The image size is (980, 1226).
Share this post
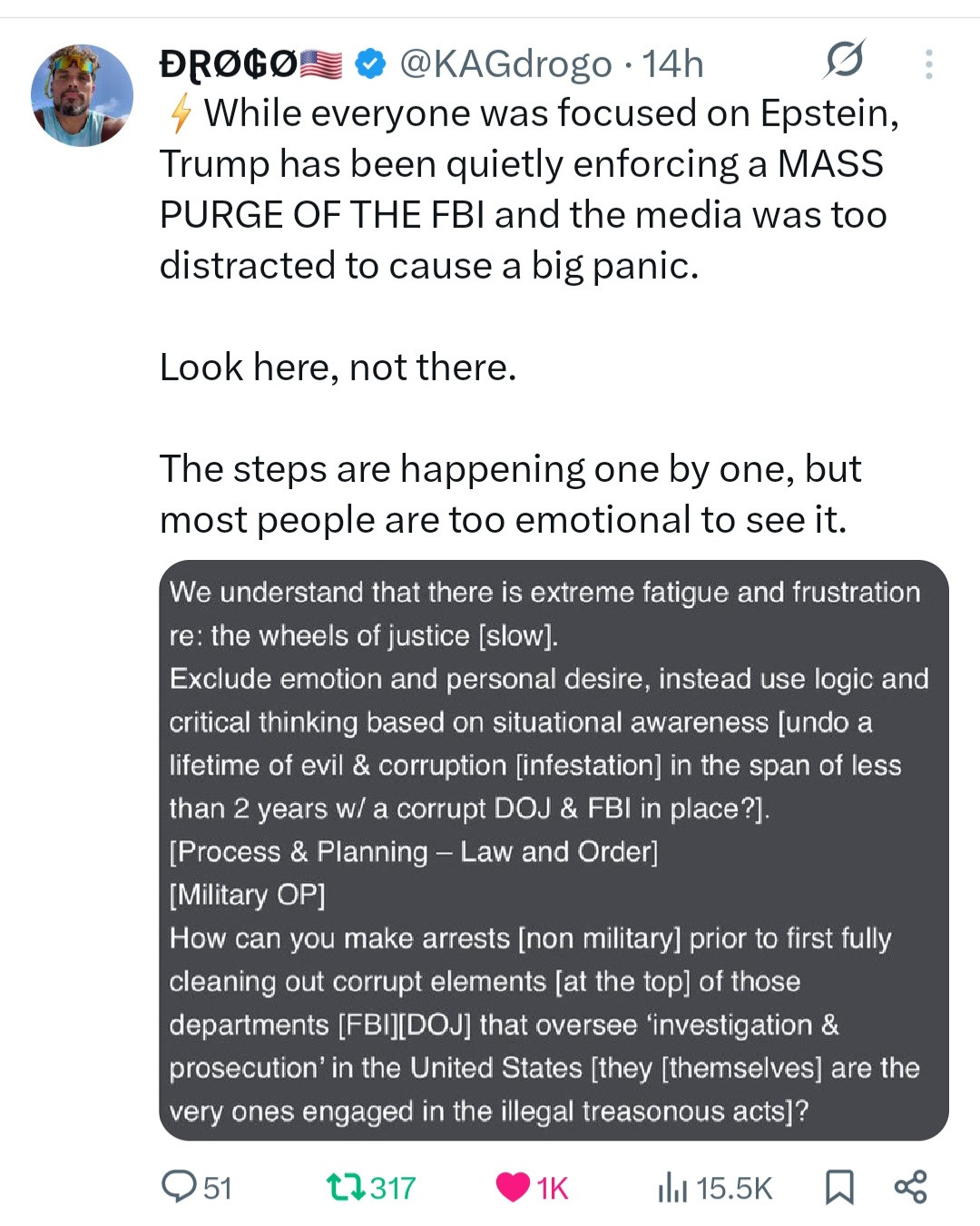pyautogui.click(x=910, y=1186)
